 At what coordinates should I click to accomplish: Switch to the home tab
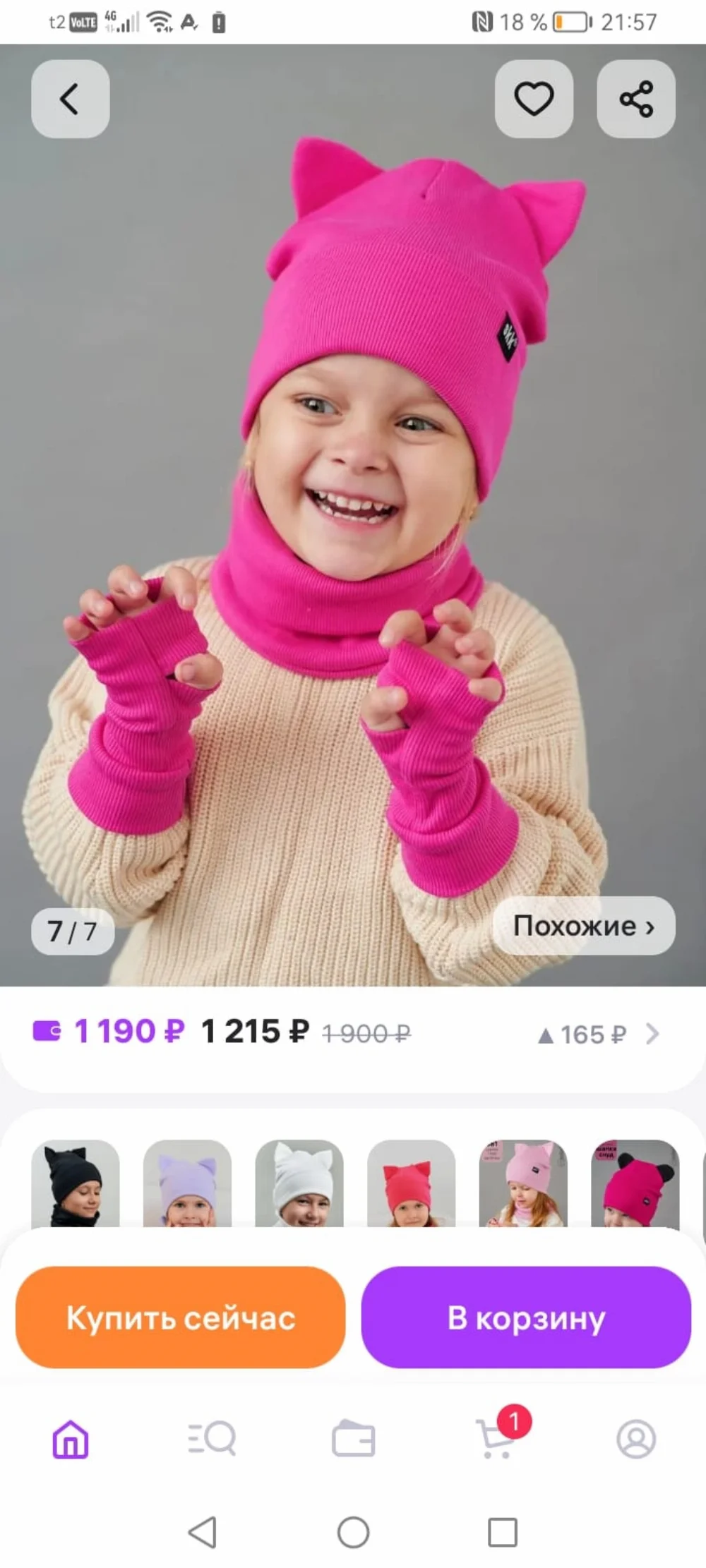pyautogui.click(x=71, y=1440)
